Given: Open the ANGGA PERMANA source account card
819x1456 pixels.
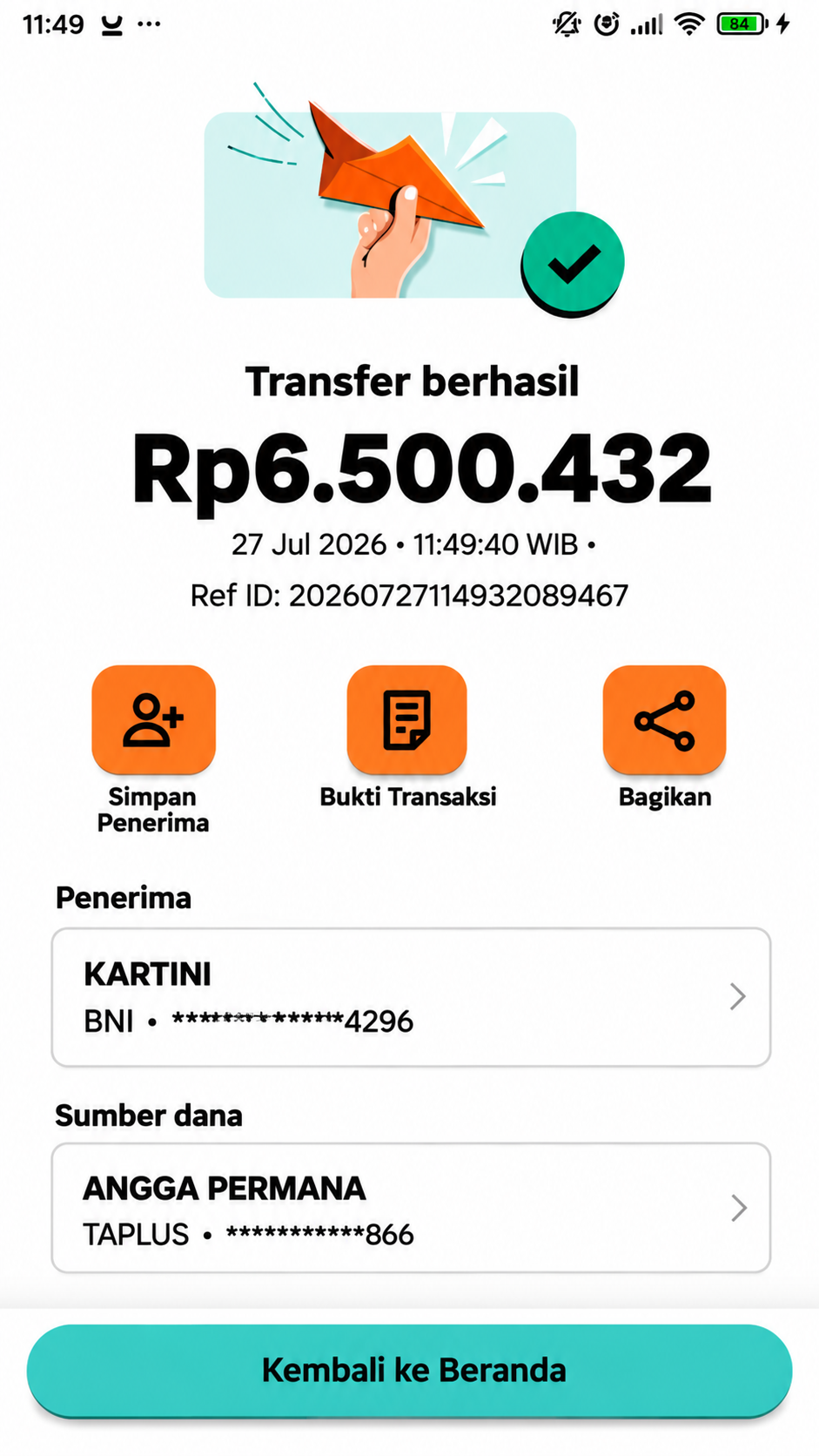Looking at the screenshot, I should [411, 1208].
